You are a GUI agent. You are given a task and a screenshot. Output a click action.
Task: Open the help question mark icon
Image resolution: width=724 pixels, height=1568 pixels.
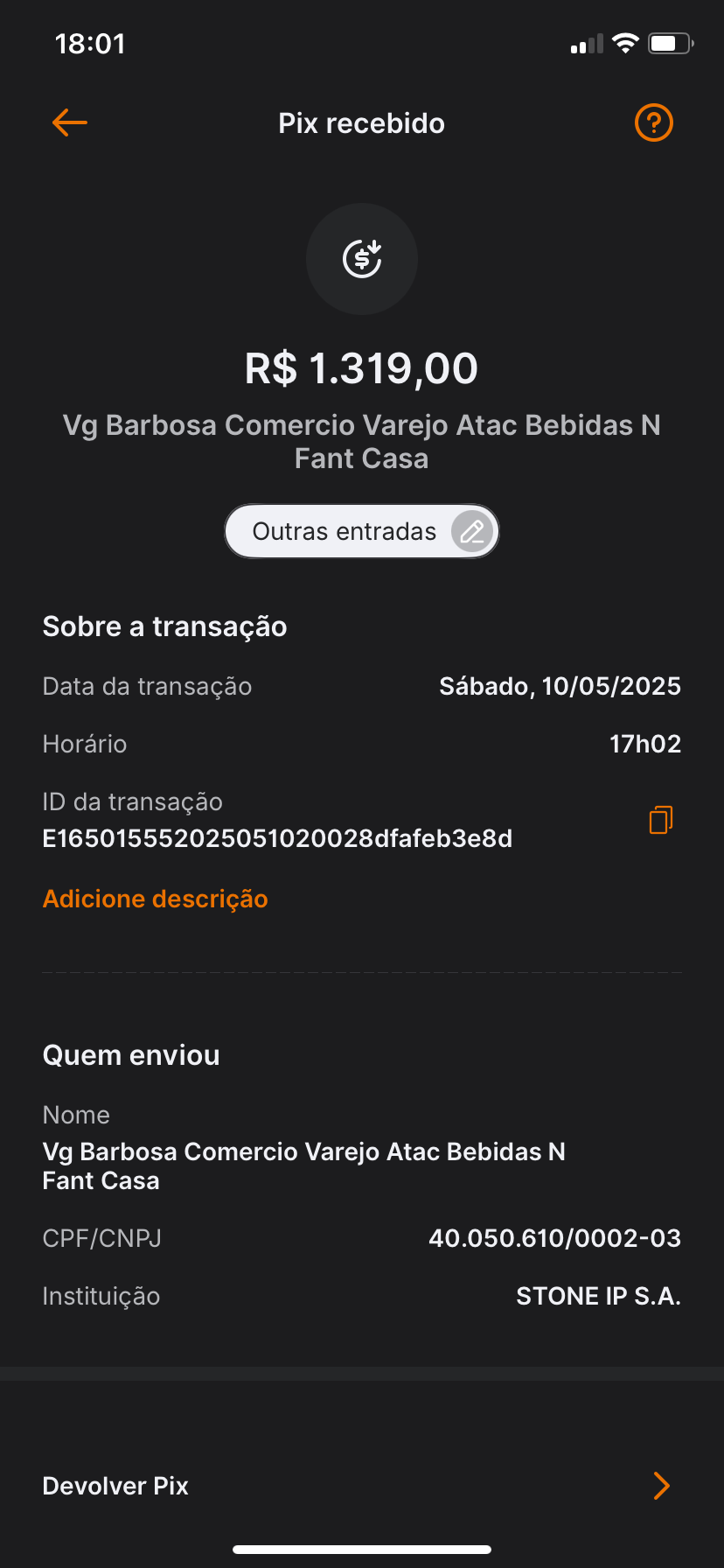coord(653,122)
